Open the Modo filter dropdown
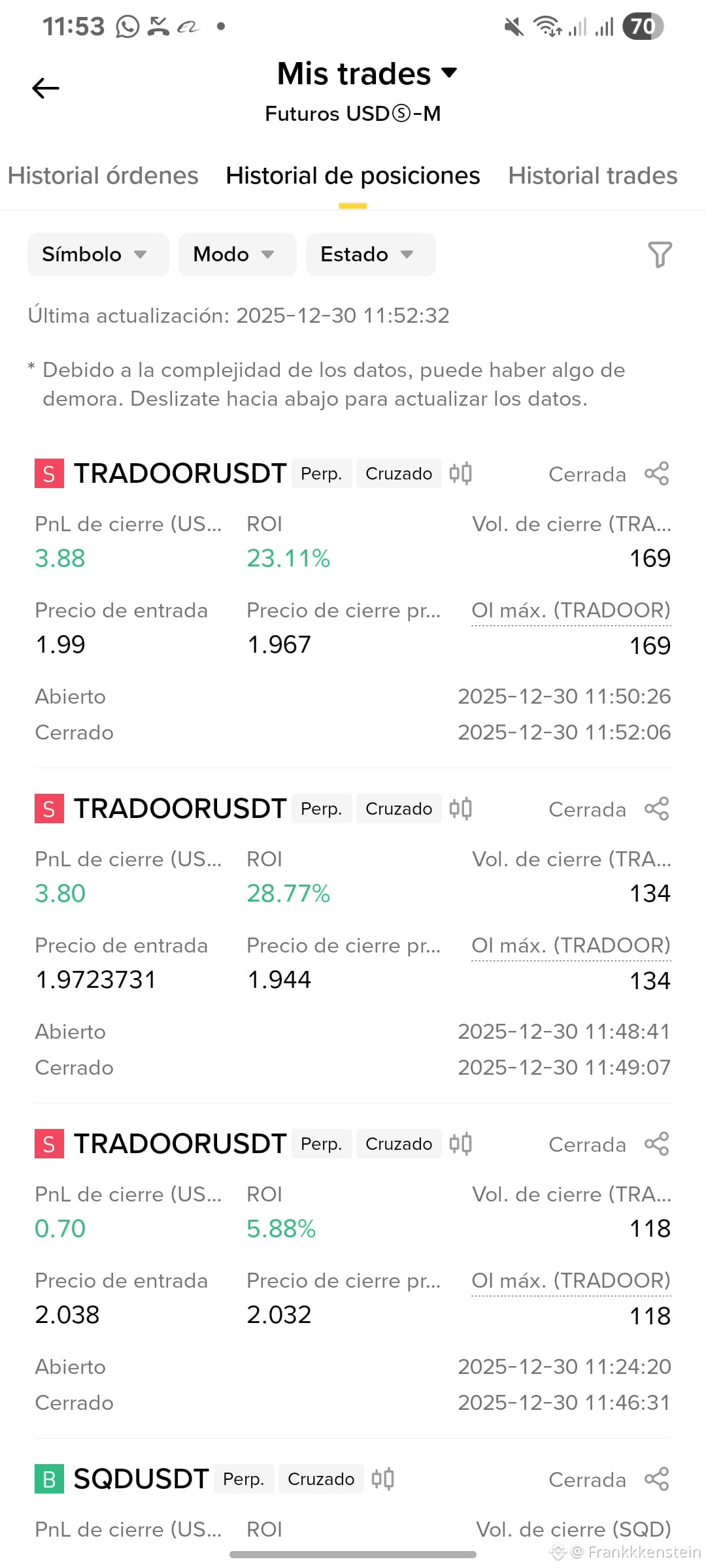 click(237, 254)
